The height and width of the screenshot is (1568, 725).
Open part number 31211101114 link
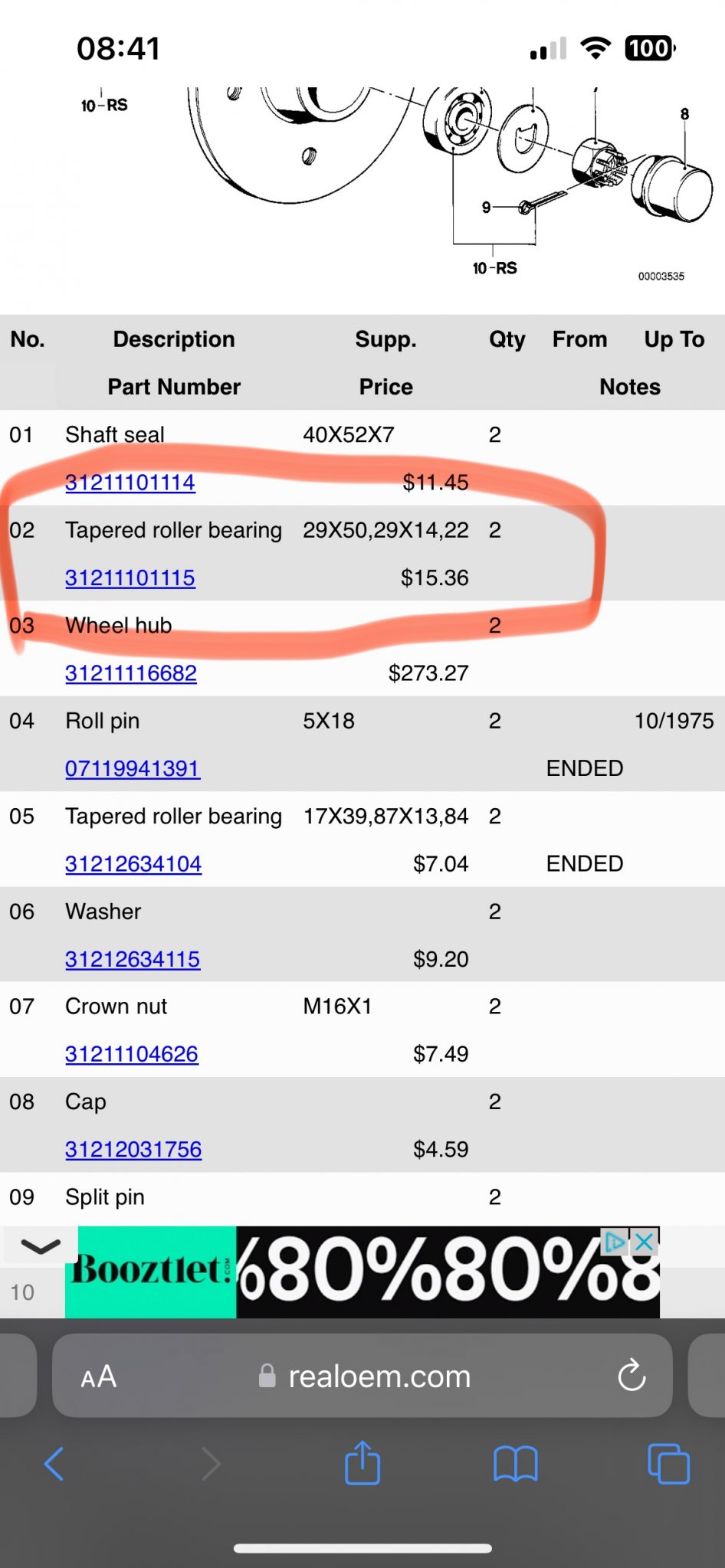(x=130, y=483)
